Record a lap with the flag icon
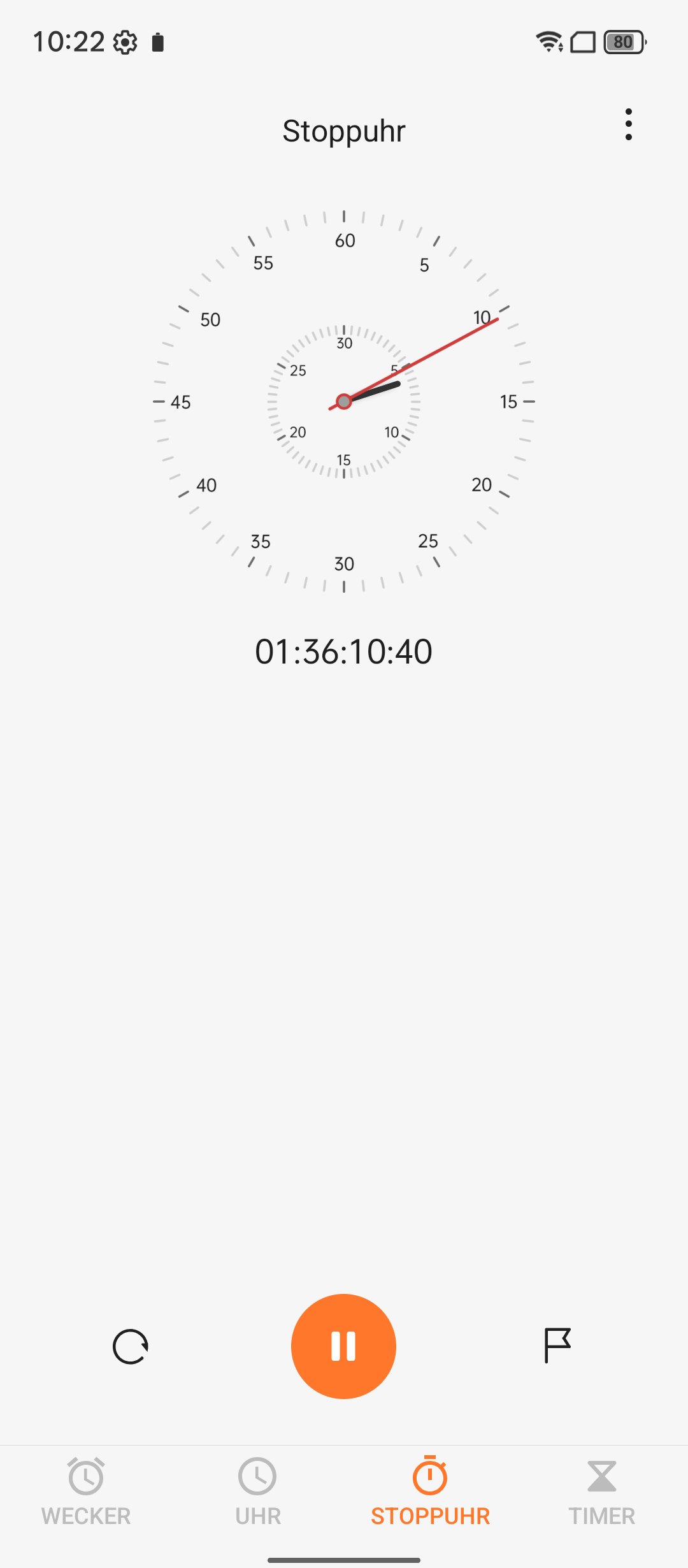This screenshot has height=1568, width=688. [x=557, y=1345]
